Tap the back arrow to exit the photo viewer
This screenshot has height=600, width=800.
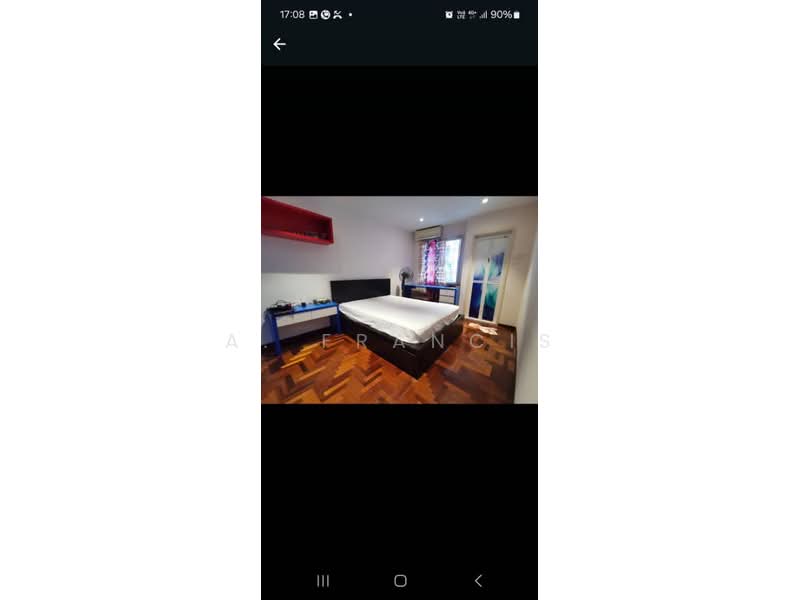[x=280, y=44]
